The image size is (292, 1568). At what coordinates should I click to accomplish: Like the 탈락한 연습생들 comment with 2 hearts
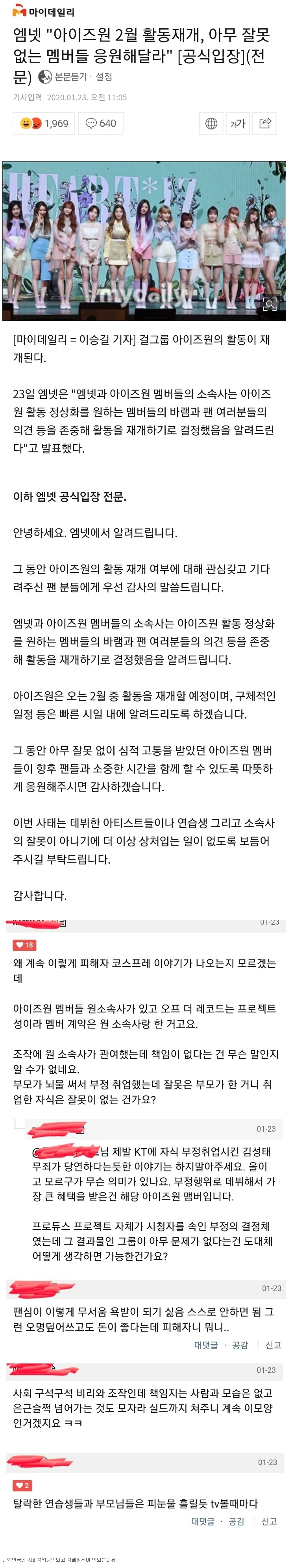coord(22,1485)
